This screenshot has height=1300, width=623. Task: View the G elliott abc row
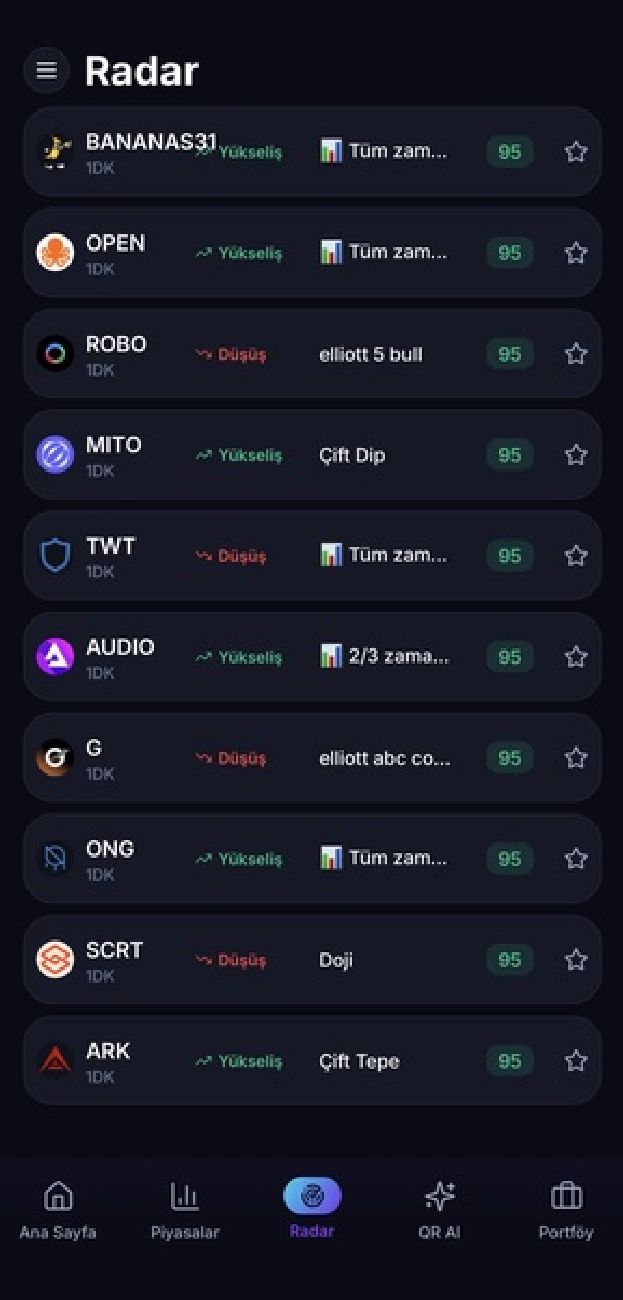312,758
